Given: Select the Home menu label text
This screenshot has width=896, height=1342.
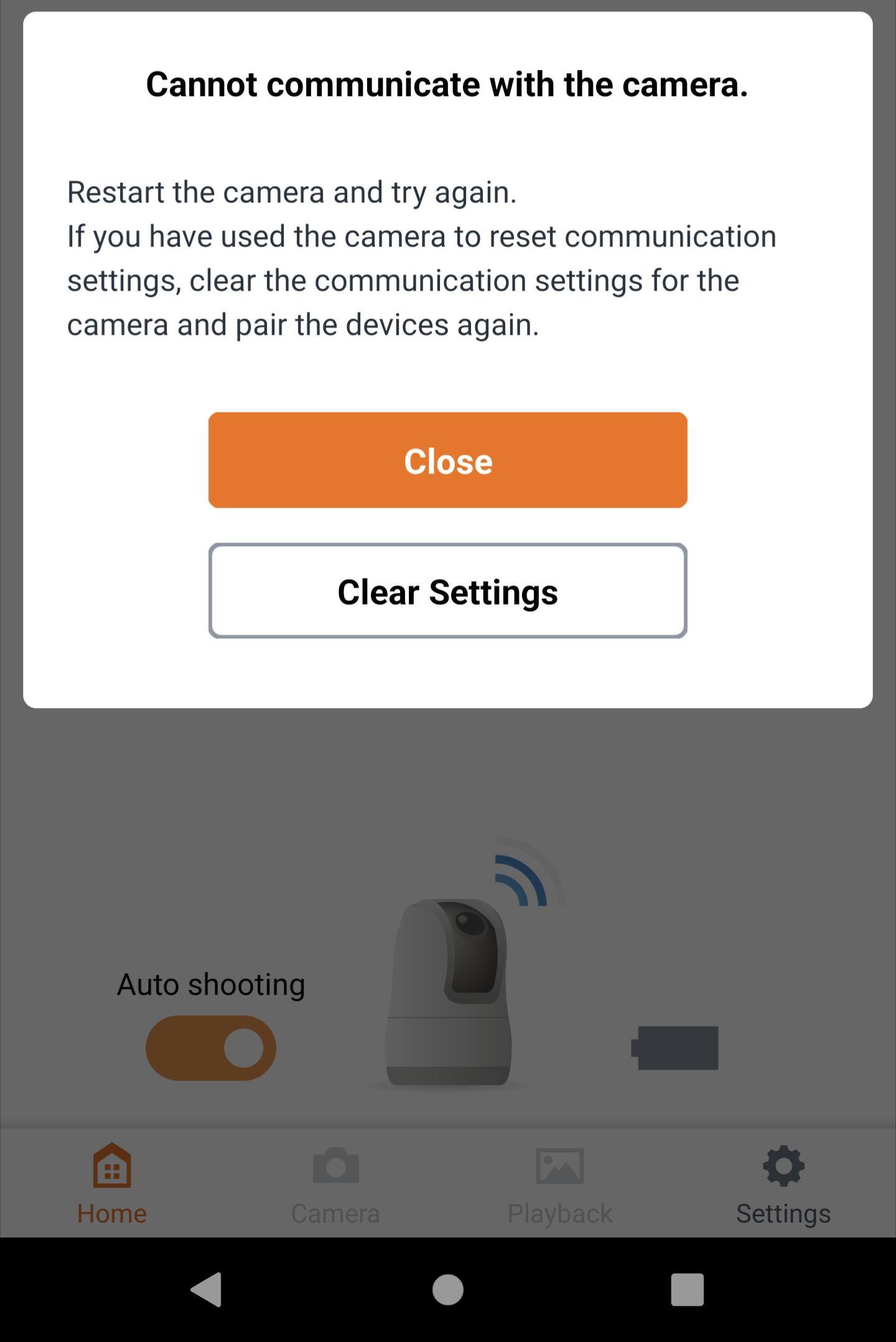Looking at the screenshot, I should pos(111,1211).
